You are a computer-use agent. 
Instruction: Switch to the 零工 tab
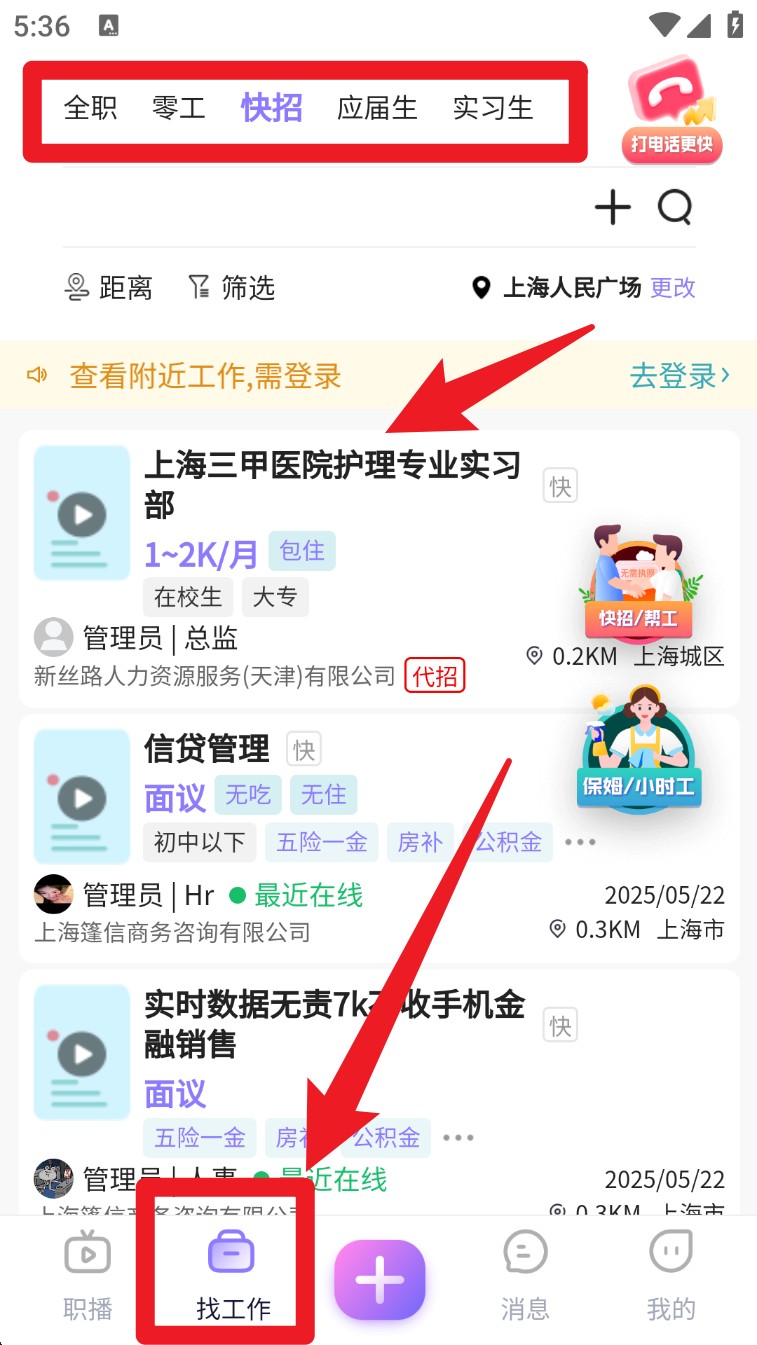179,108
